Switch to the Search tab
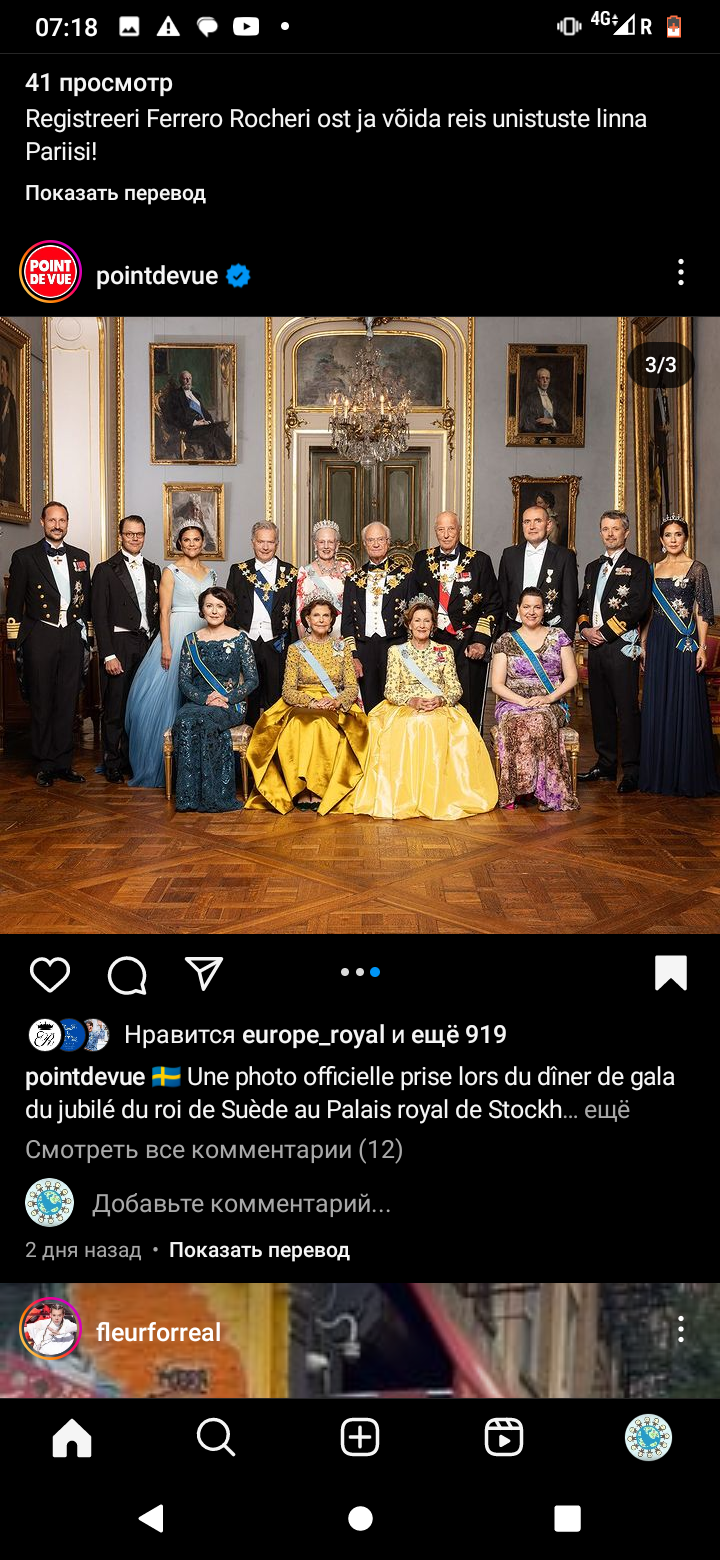 point(216,1438)
